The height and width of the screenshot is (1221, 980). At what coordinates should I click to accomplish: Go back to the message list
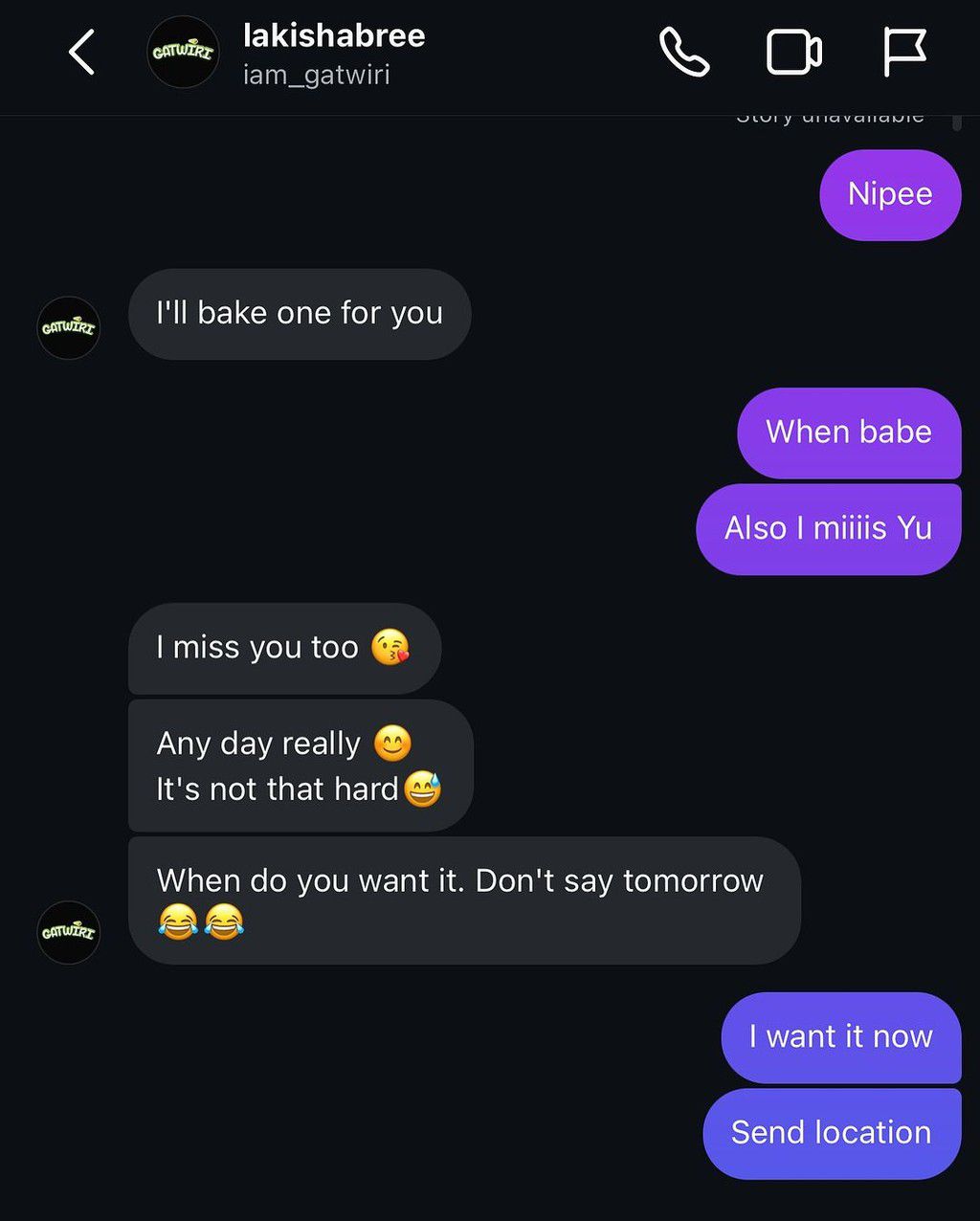[82, 53]
